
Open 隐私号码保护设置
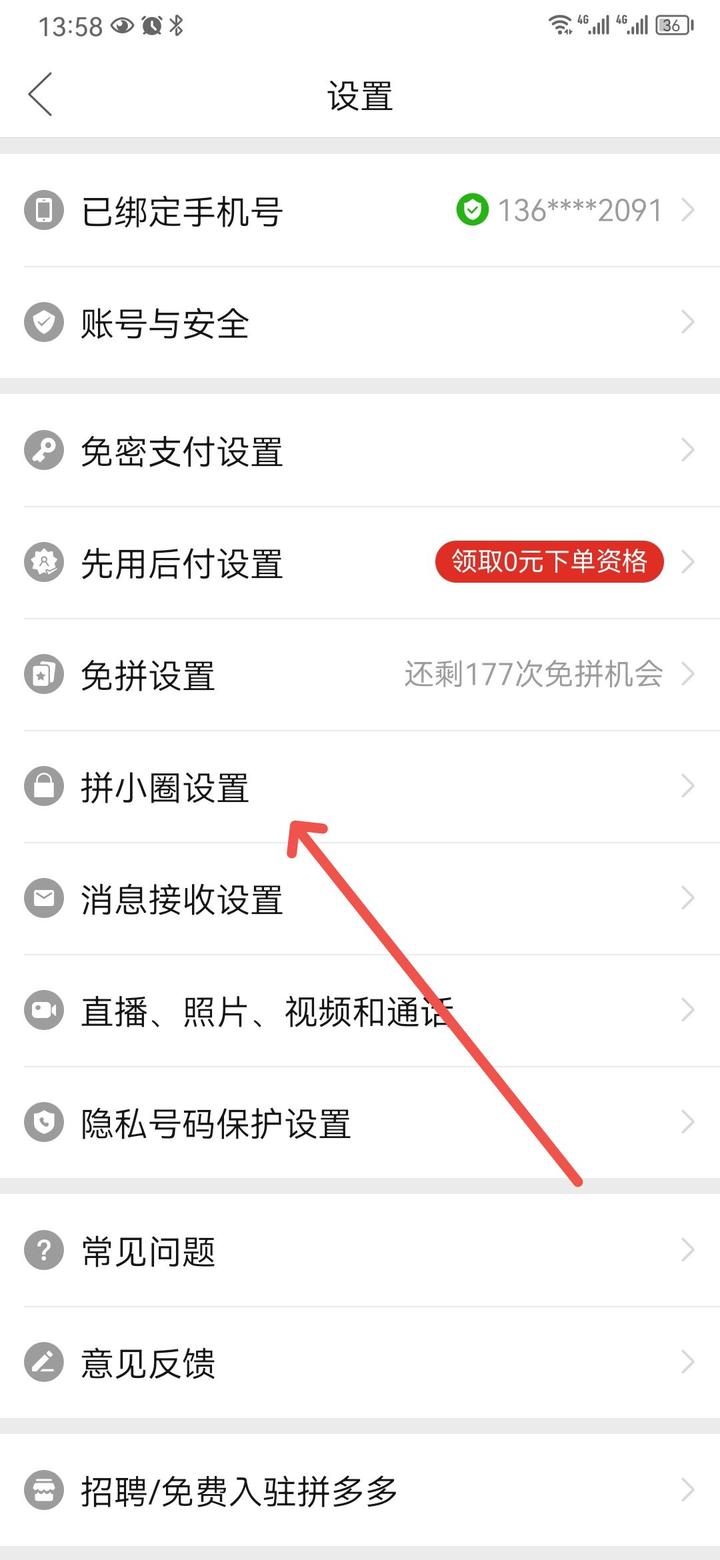coord(360,1123)
